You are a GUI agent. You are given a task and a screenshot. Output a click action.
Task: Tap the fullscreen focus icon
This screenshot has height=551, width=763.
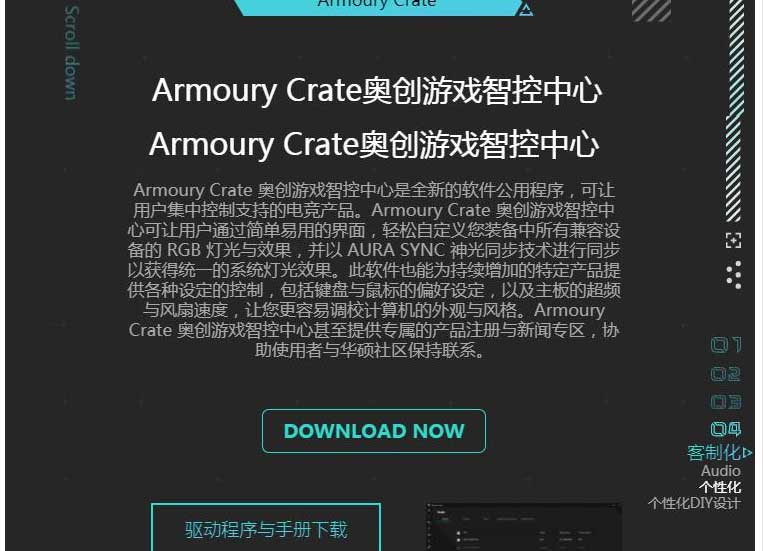tap(733, 240)
